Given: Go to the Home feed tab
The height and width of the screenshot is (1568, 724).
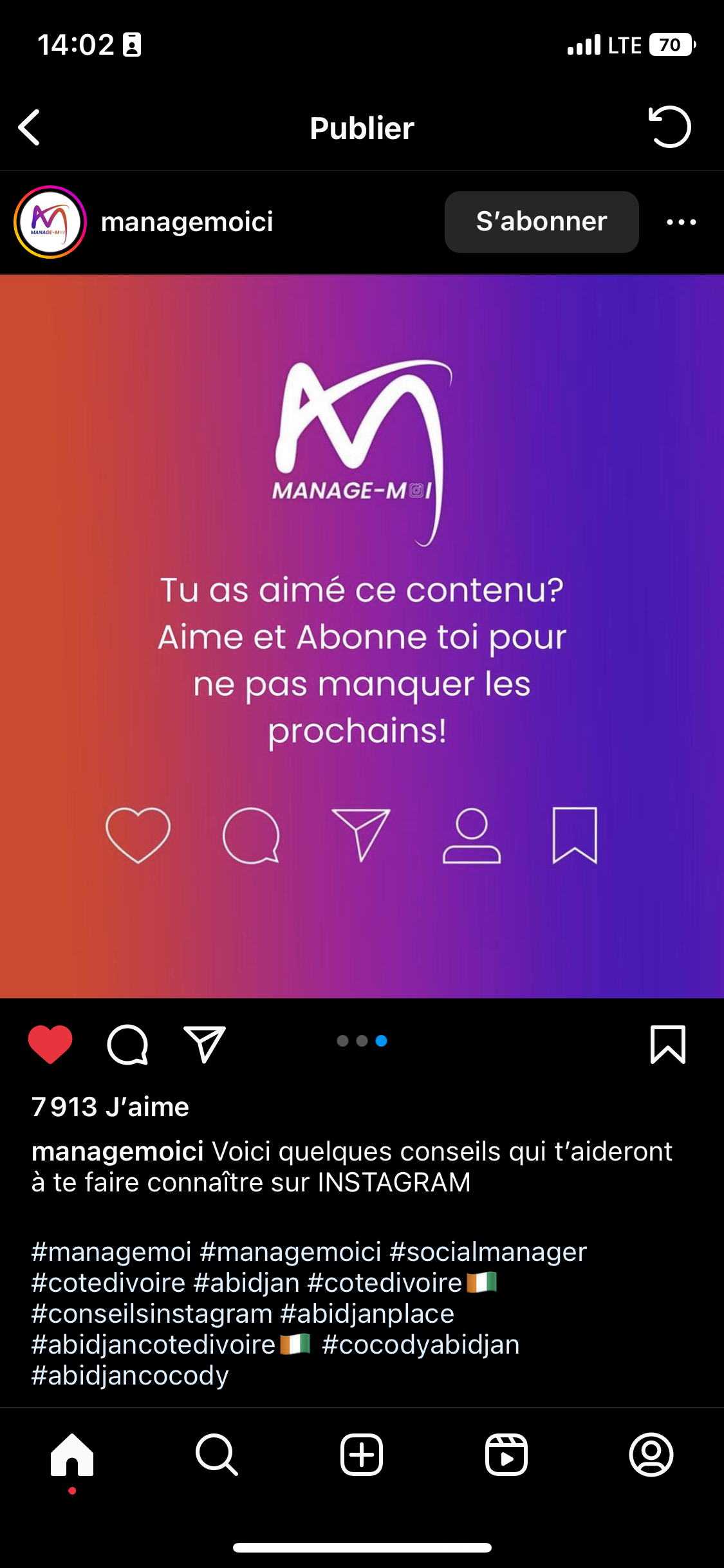Looking at the screenshot, I should (x=72, y=1455).
